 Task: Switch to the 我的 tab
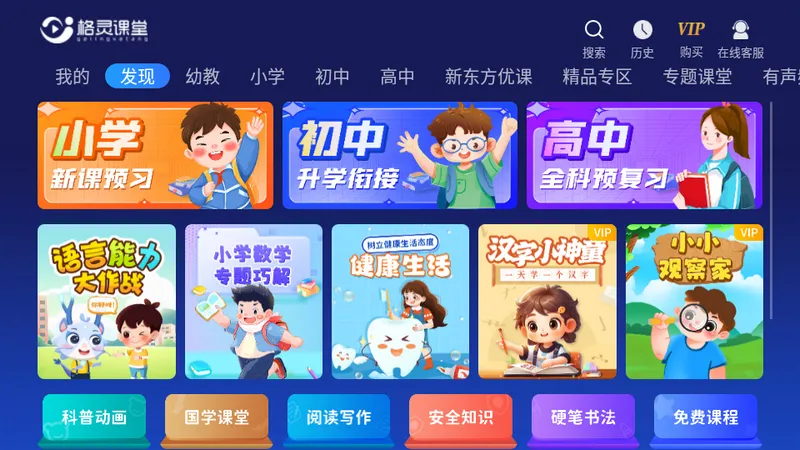72,77
